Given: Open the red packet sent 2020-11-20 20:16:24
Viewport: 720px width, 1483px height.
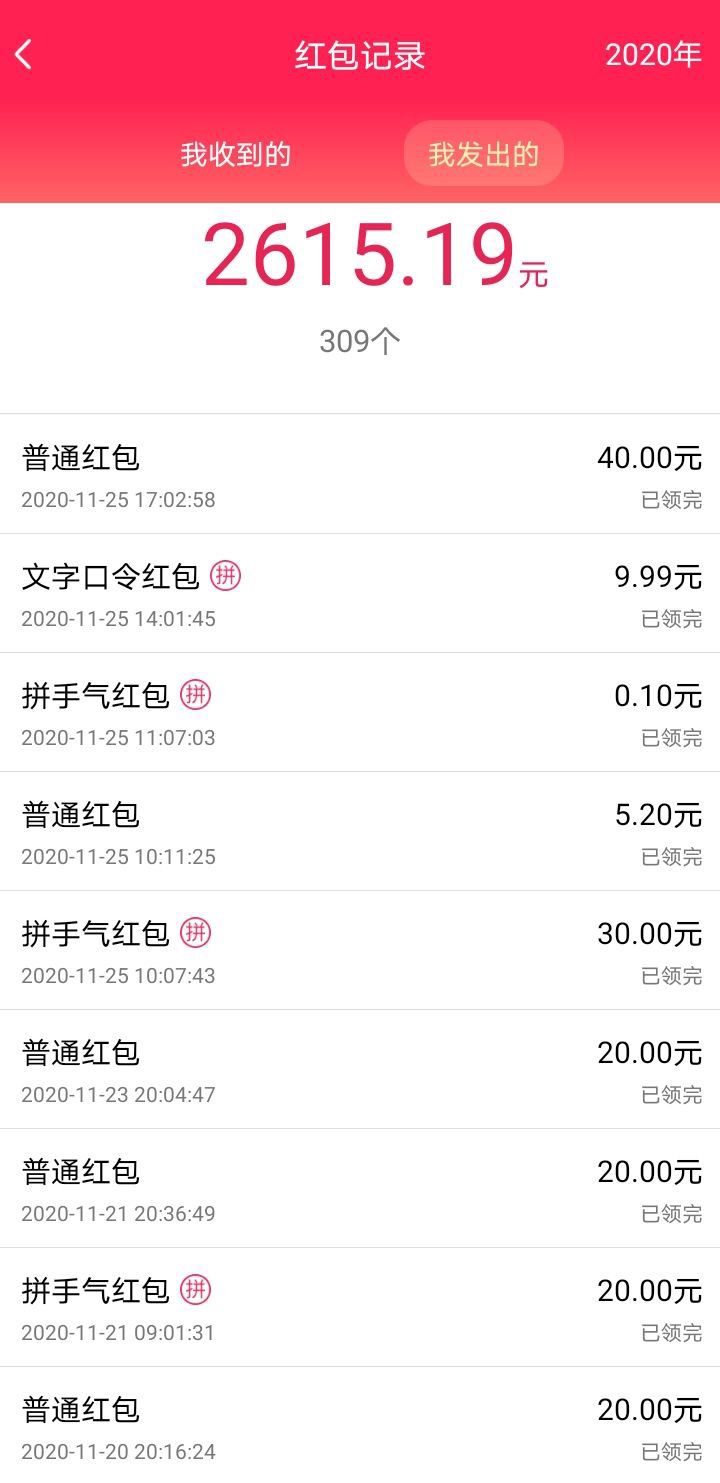Looking at the screenshot, I should point(360,1425).
